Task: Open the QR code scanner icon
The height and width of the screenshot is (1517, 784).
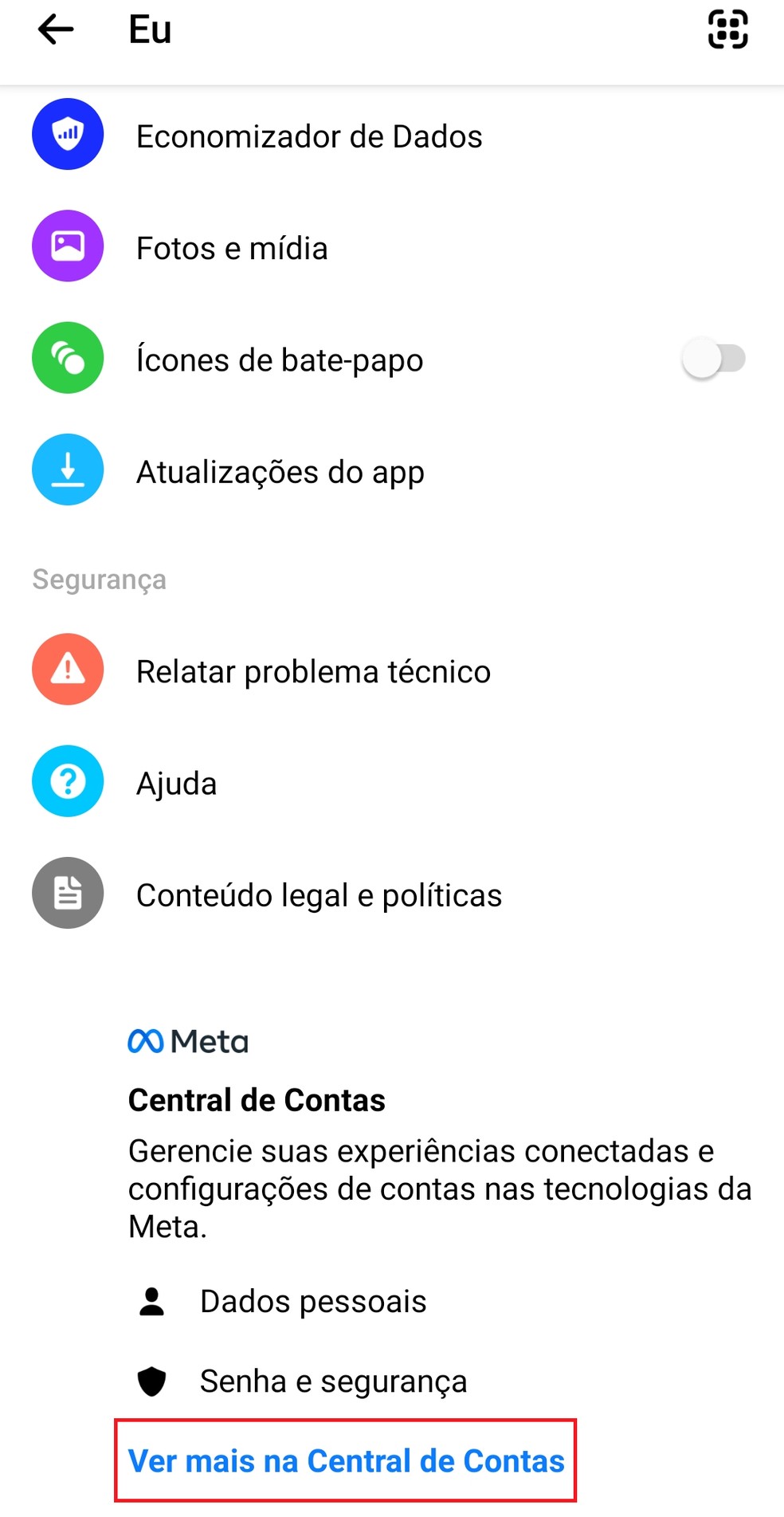Action: [727, 30]
